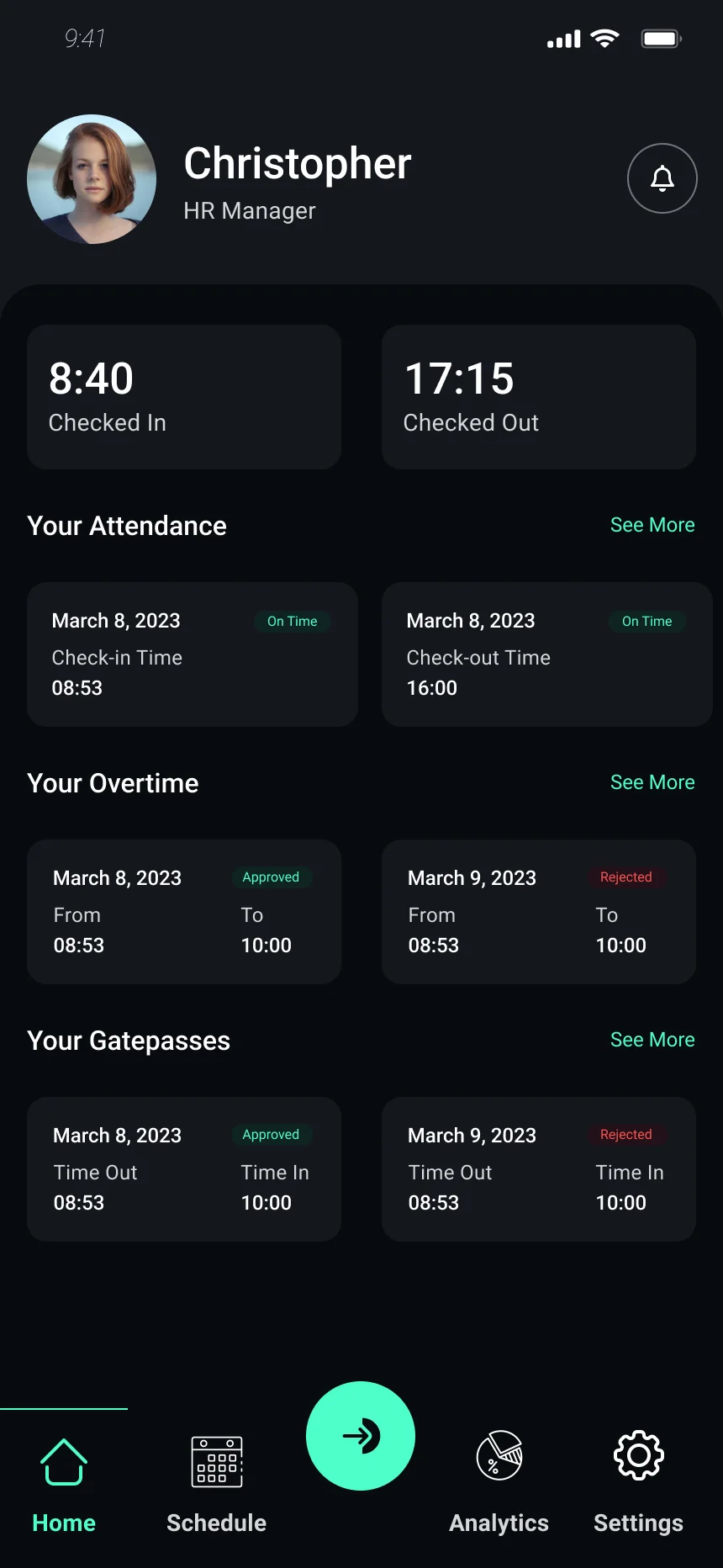Open the rejected March 9 gatepass card
The height and width of the screenshot is (1568, 723).
tap(539, 1169)
